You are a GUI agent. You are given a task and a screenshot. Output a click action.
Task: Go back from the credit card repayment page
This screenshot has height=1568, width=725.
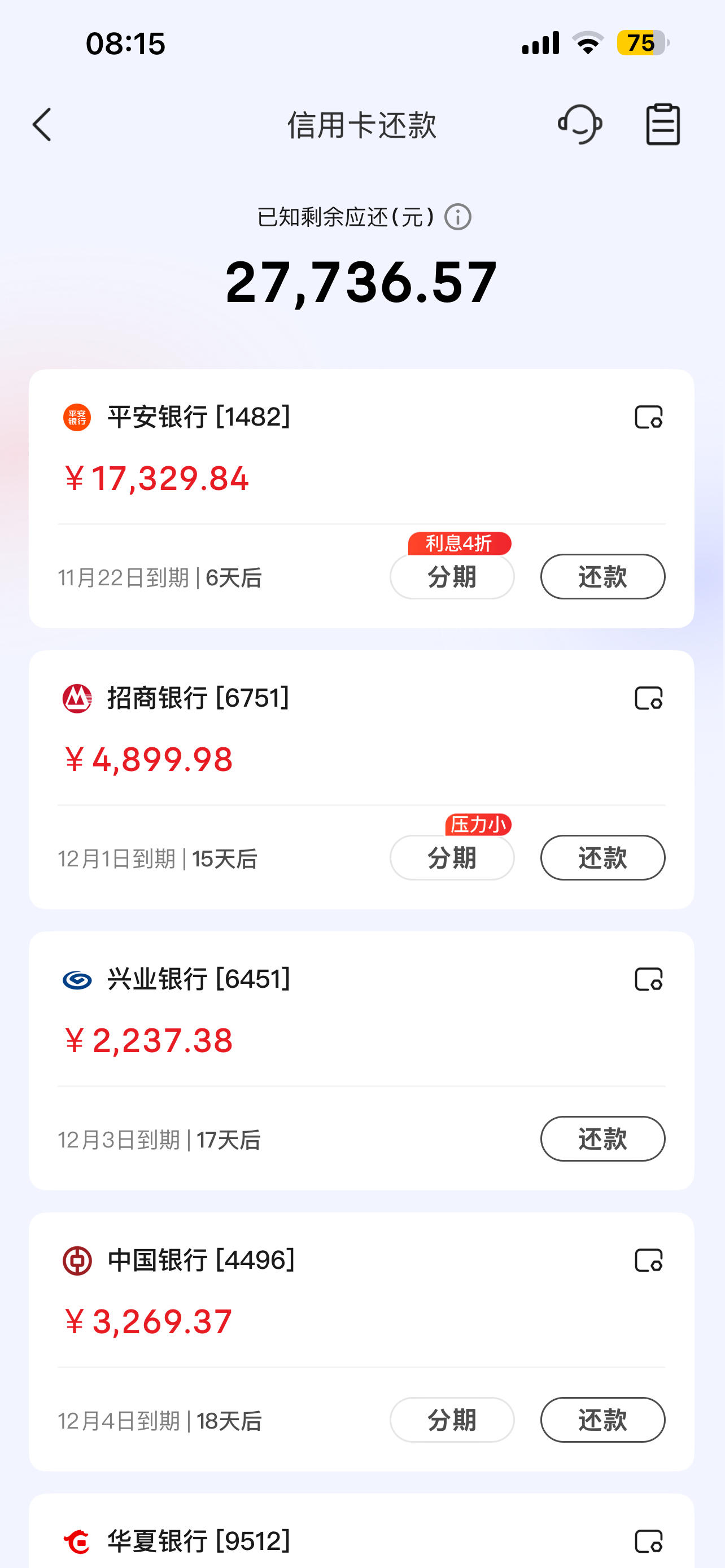point(42,125)
